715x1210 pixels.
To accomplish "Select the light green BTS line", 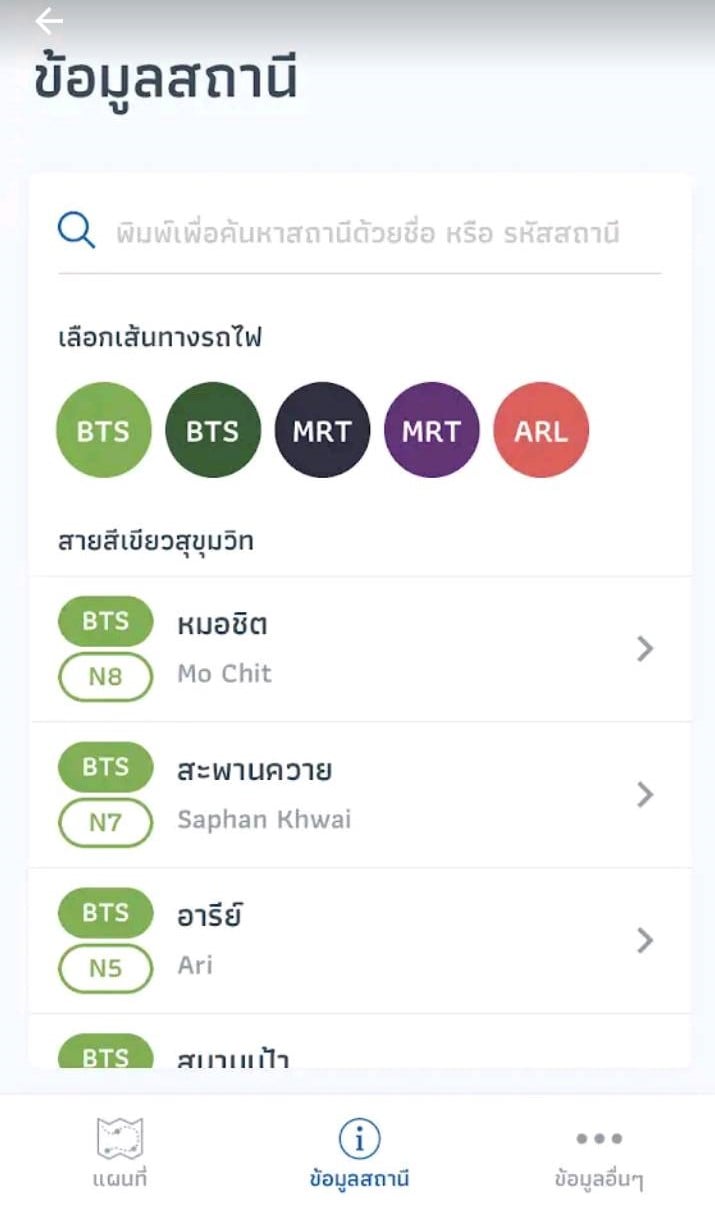I will [104, 430].
